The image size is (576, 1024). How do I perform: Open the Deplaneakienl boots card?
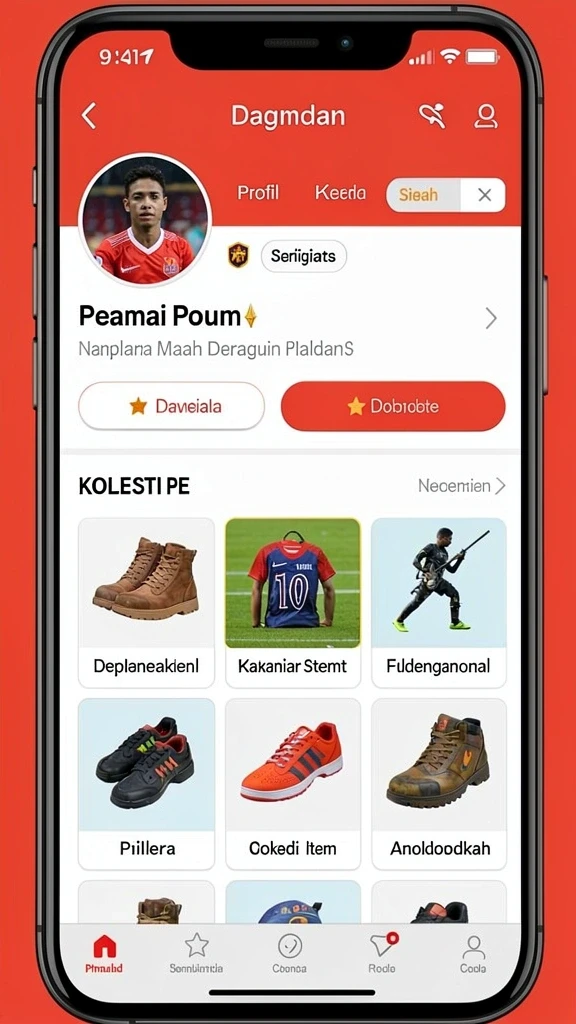[x=146, y=603]
